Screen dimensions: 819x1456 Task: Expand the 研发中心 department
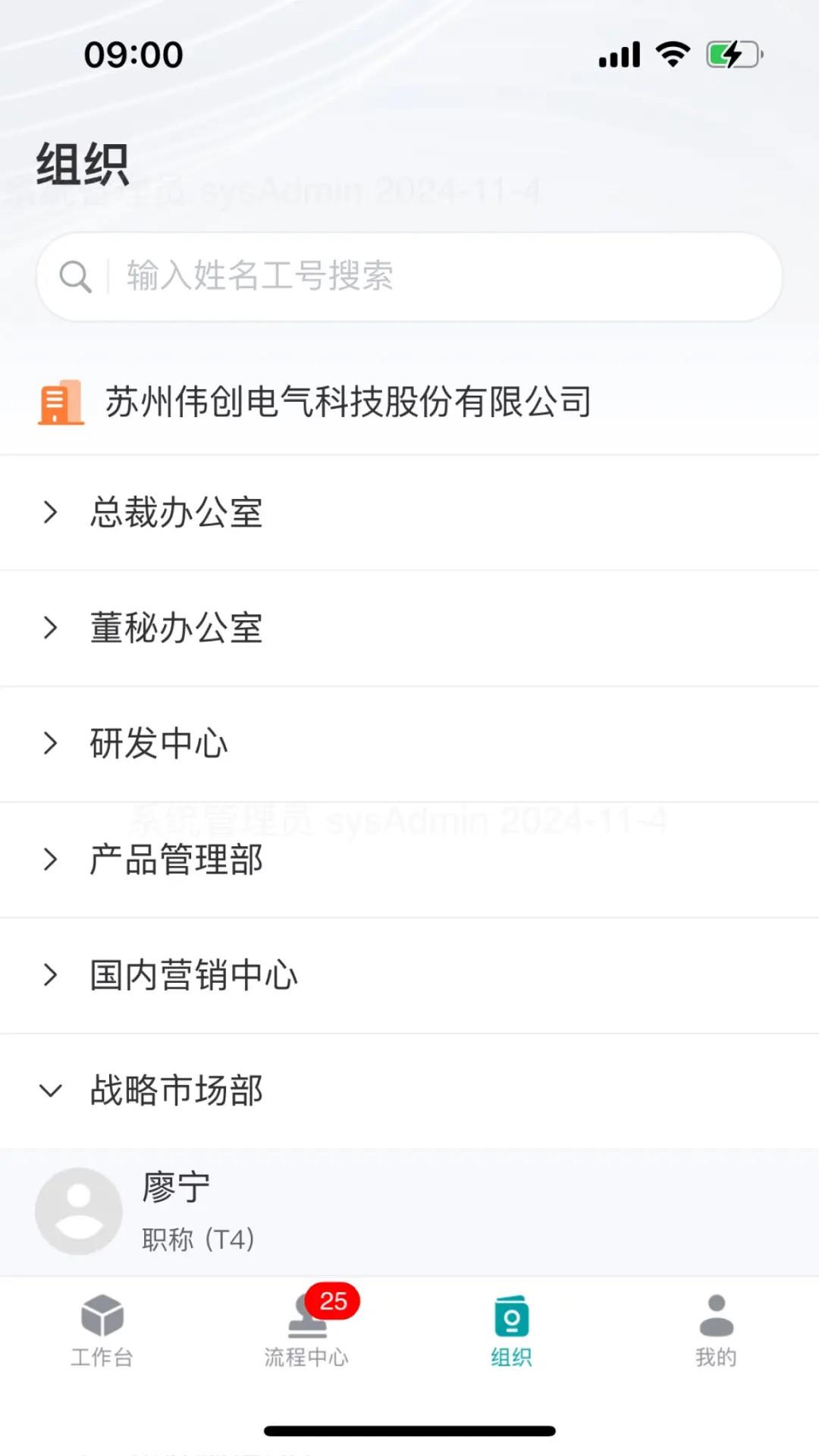coord(158,743)
